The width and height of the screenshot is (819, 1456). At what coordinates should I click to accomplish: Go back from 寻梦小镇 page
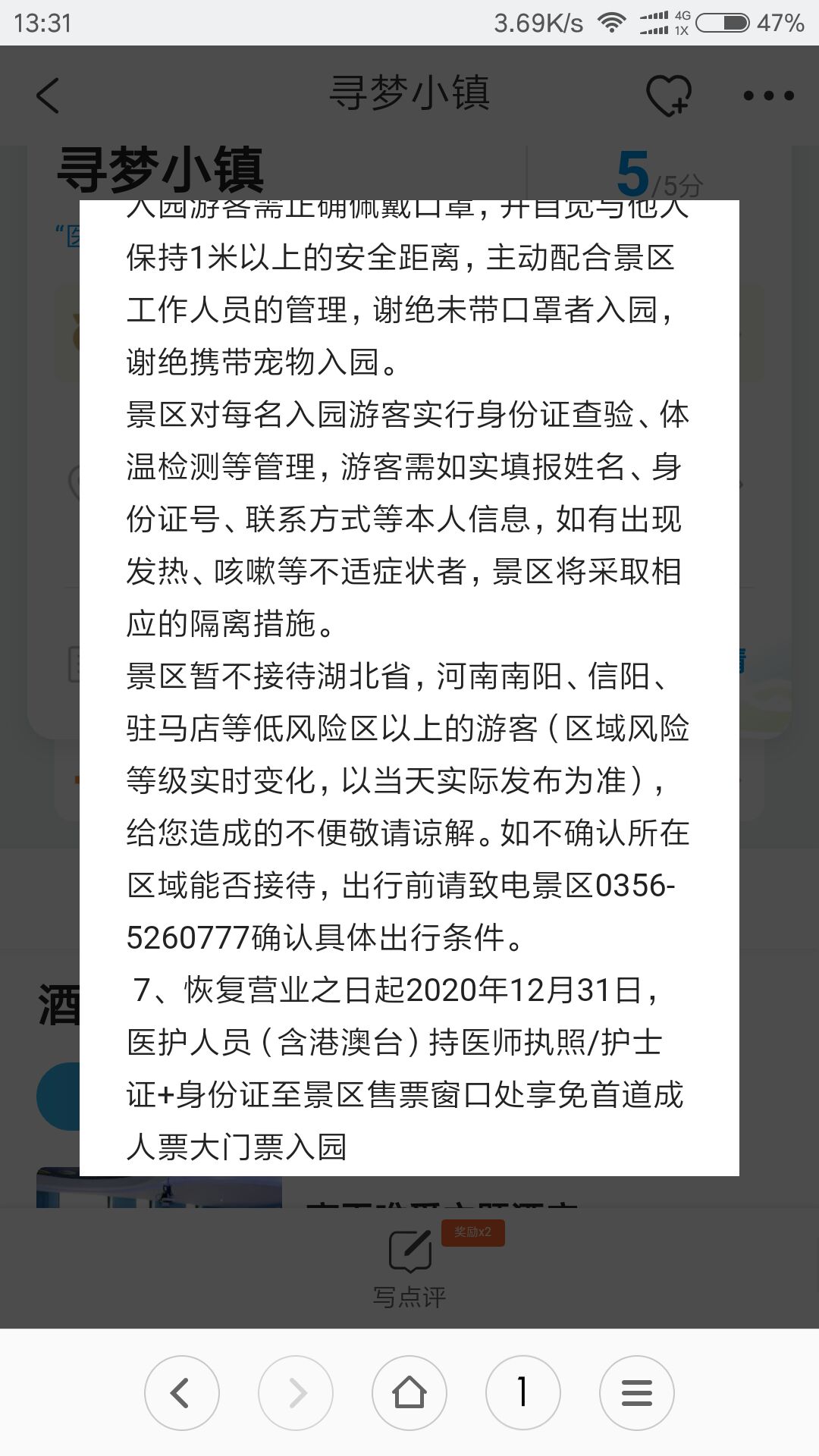click(x=48, y=96)
